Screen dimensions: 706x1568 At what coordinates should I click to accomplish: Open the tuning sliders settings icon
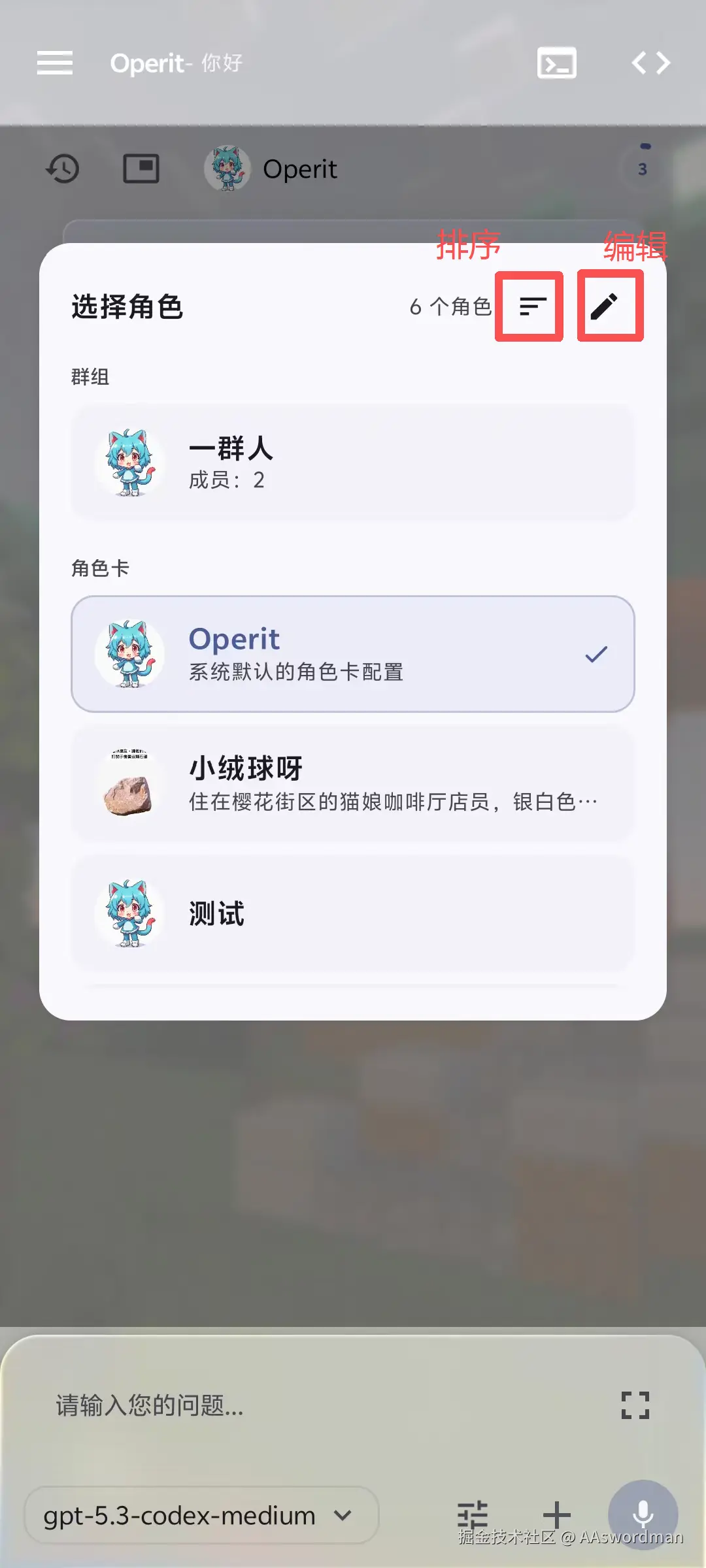tap(473, 1514)
